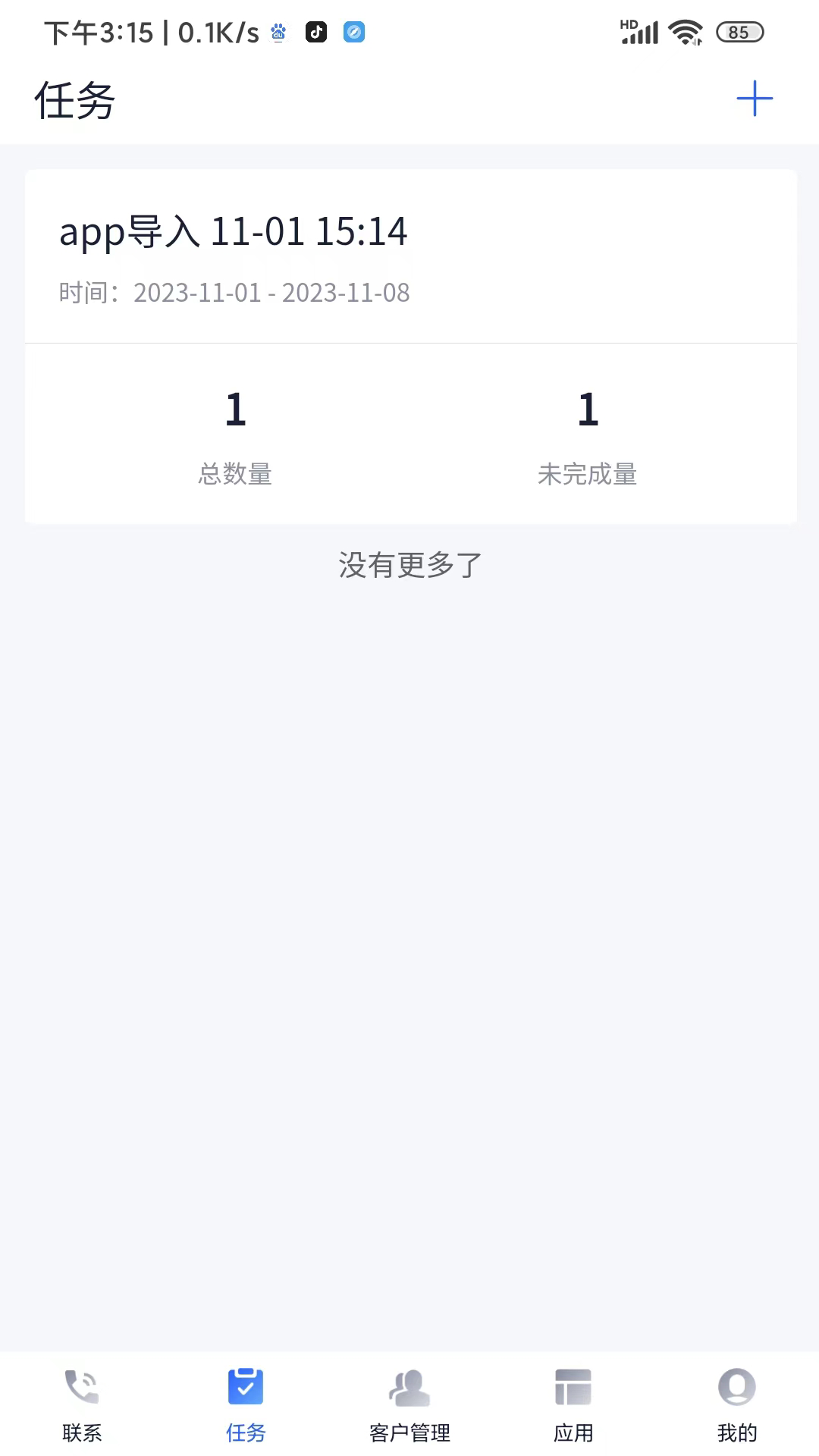Viewport: 819px width, 1456px height.
Task: Tap the 没有更多了 text
Action: click(409, 565)
